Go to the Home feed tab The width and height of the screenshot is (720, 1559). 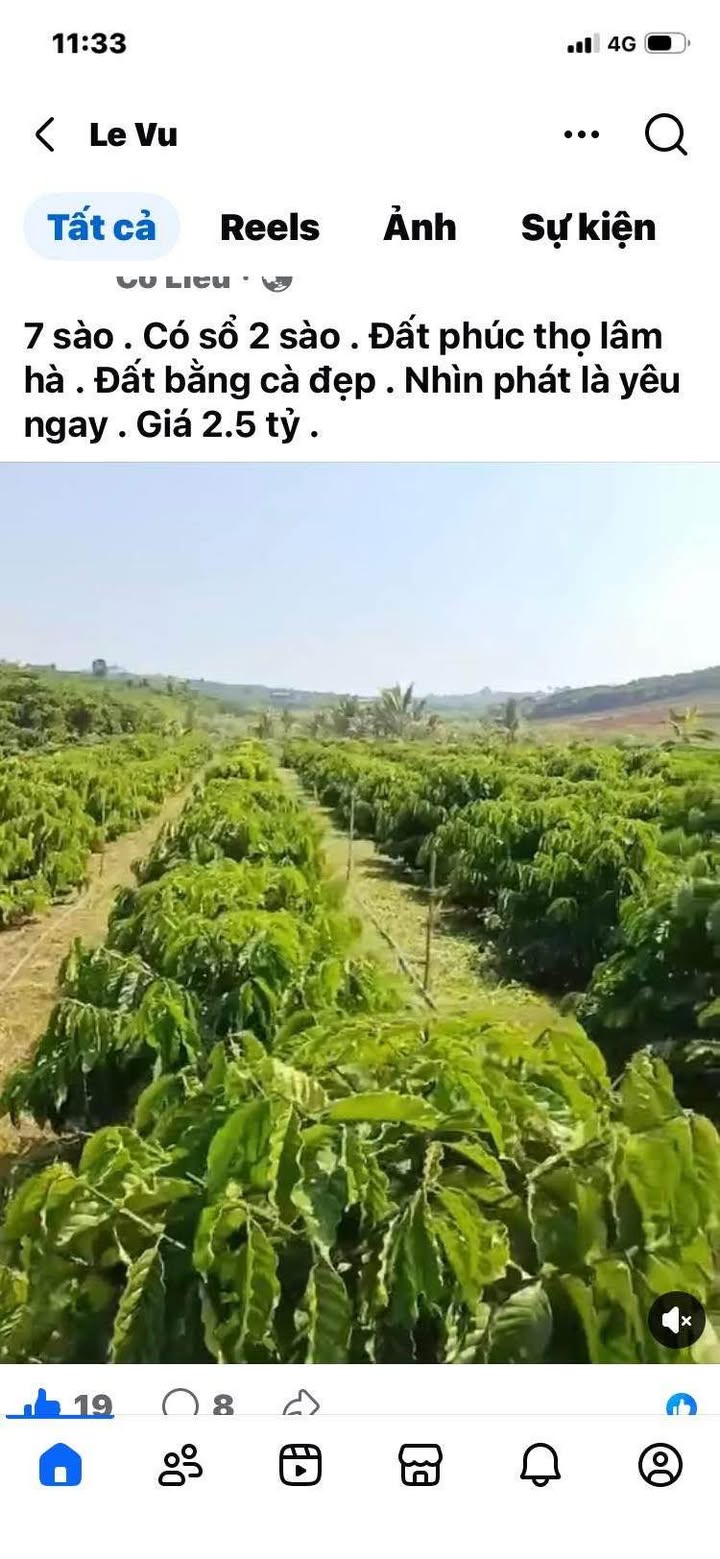[60, 1465]
